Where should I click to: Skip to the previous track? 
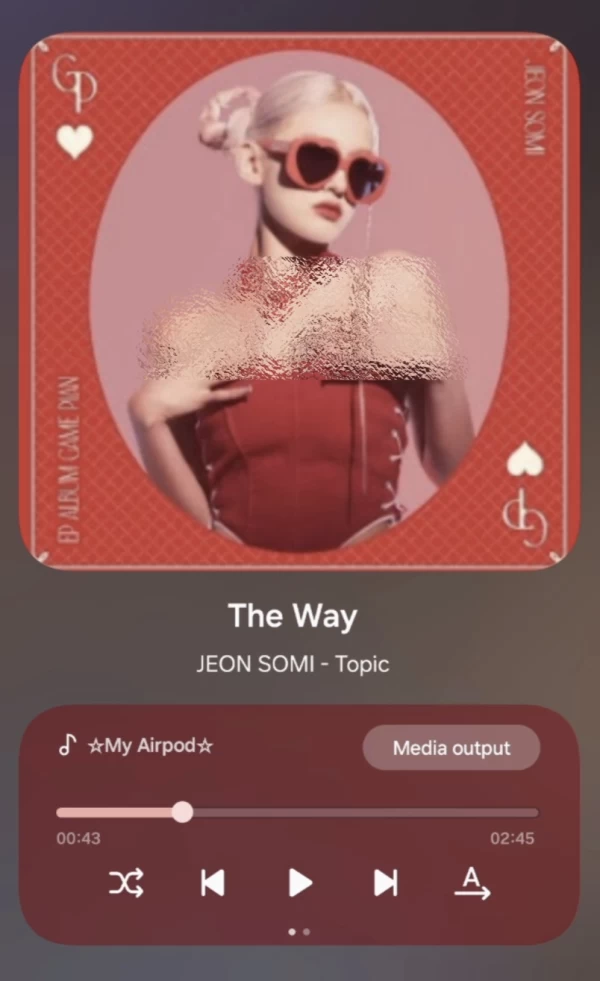tap(213, 883)
